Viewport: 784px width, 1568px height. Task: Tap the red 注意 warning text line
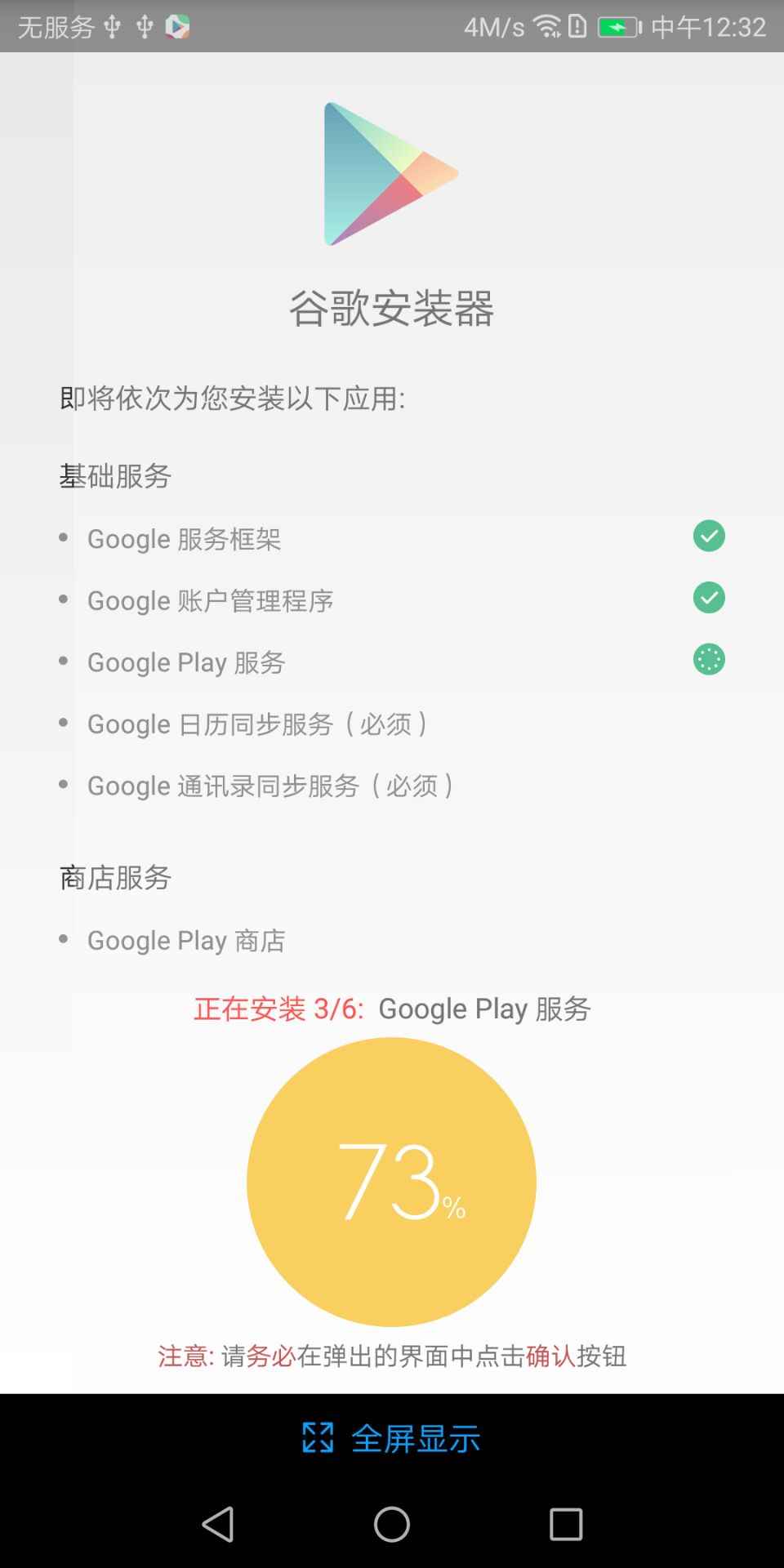pyautogui.click(x=392, y=1356)
